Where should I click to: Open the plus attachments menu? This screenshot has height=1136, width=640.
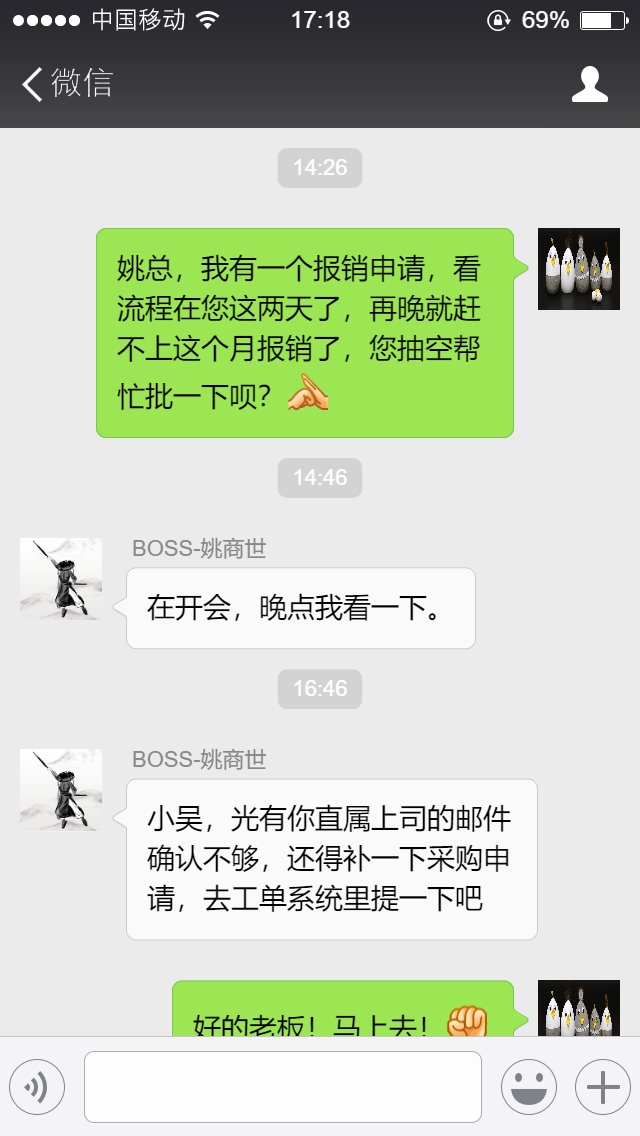pyautogui.click(x=602, y=1087)
